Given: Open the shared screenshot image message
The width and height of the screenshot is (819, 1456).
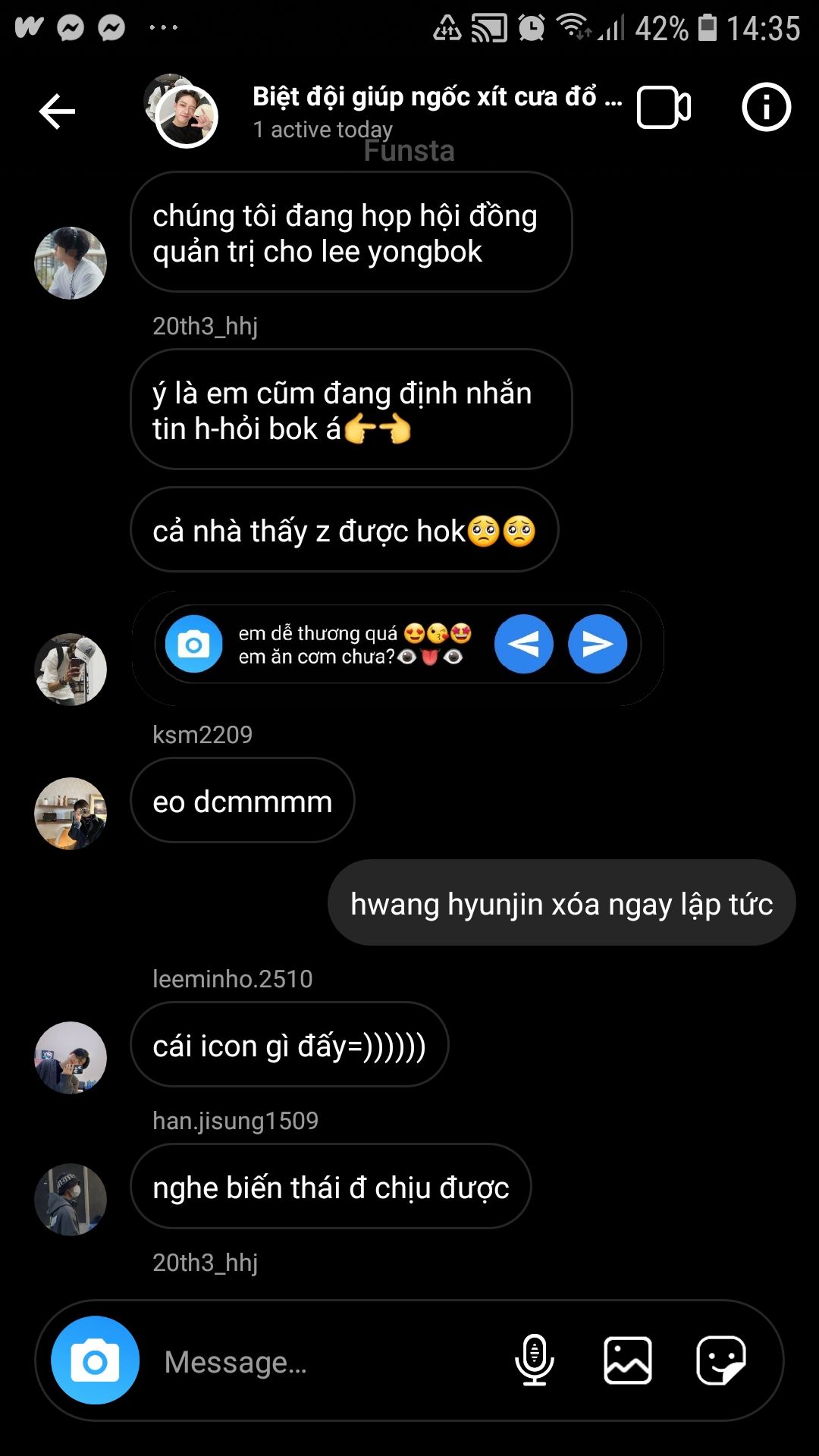Looking at the screenshot, I should pos(397,648).
